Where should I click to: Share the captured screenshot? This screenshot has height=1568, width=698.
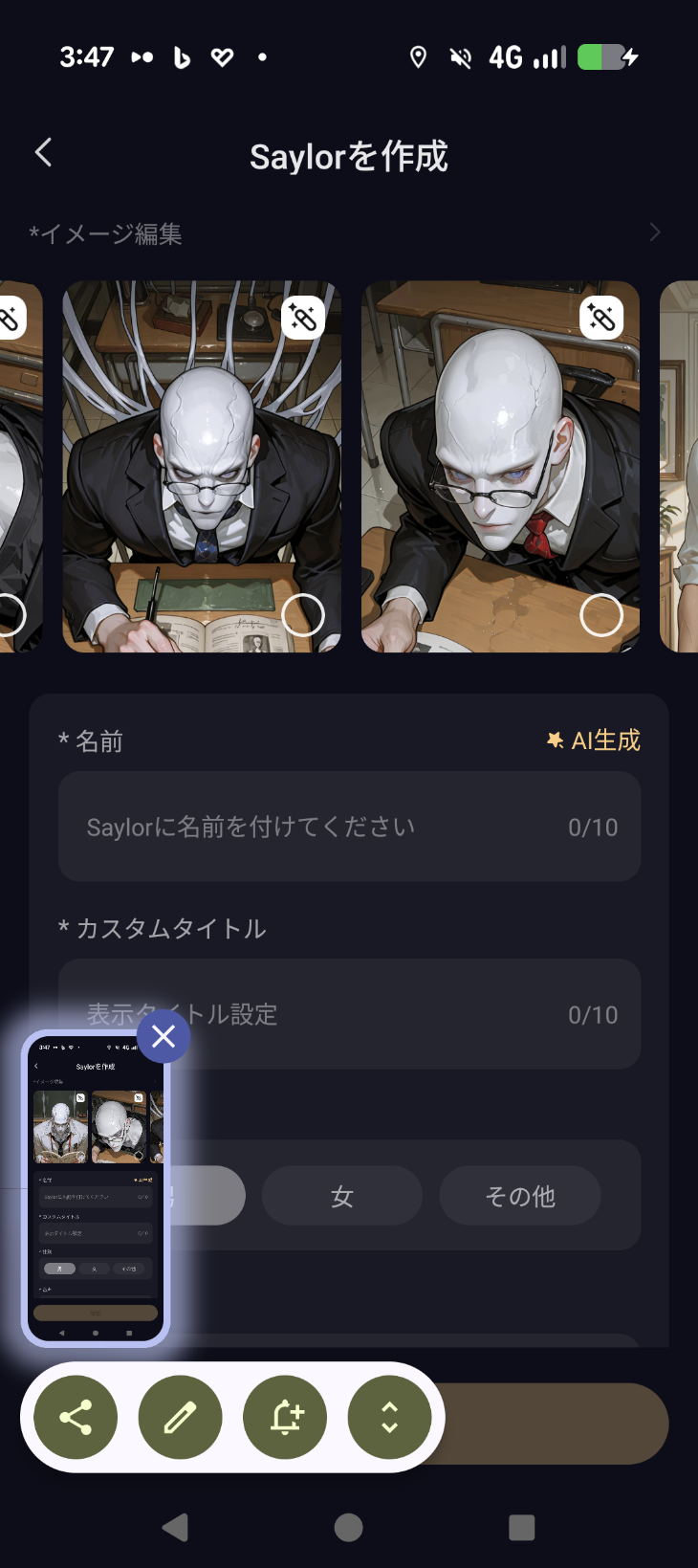[76, 1417]
